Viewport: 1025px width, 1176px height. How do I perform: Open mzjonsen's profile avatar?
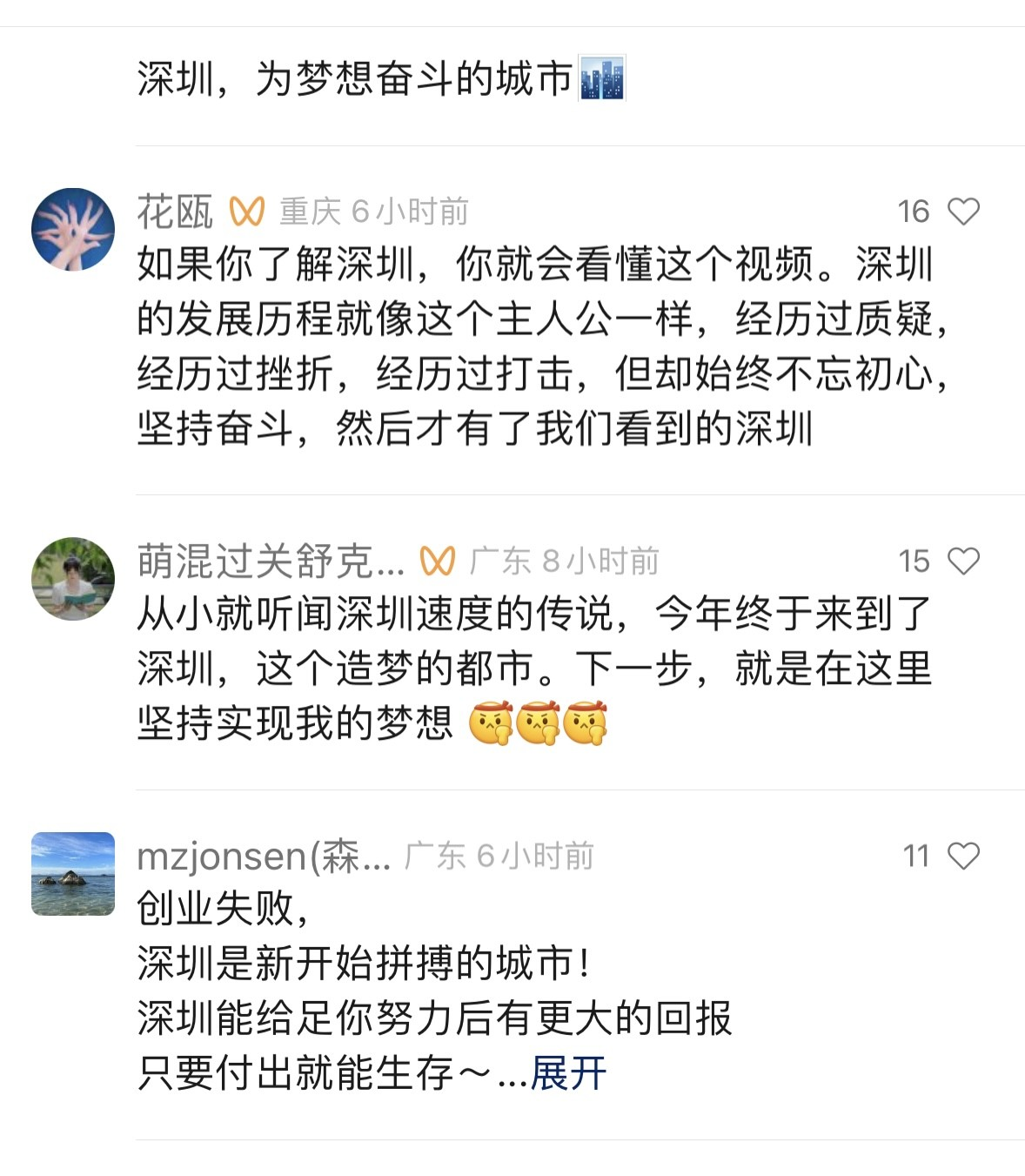click(73, 874)
